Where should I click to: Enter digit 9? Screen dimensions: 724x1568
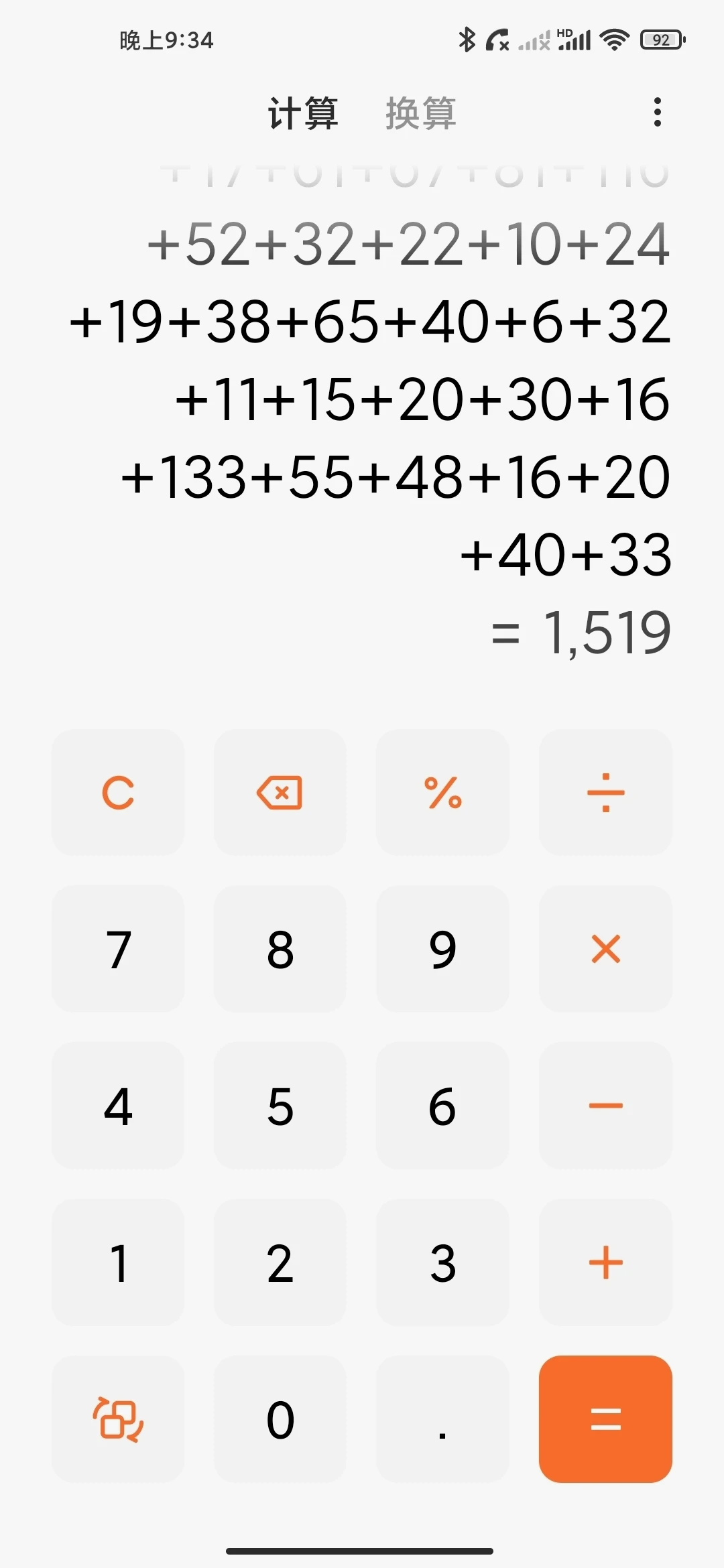(442, 949)
